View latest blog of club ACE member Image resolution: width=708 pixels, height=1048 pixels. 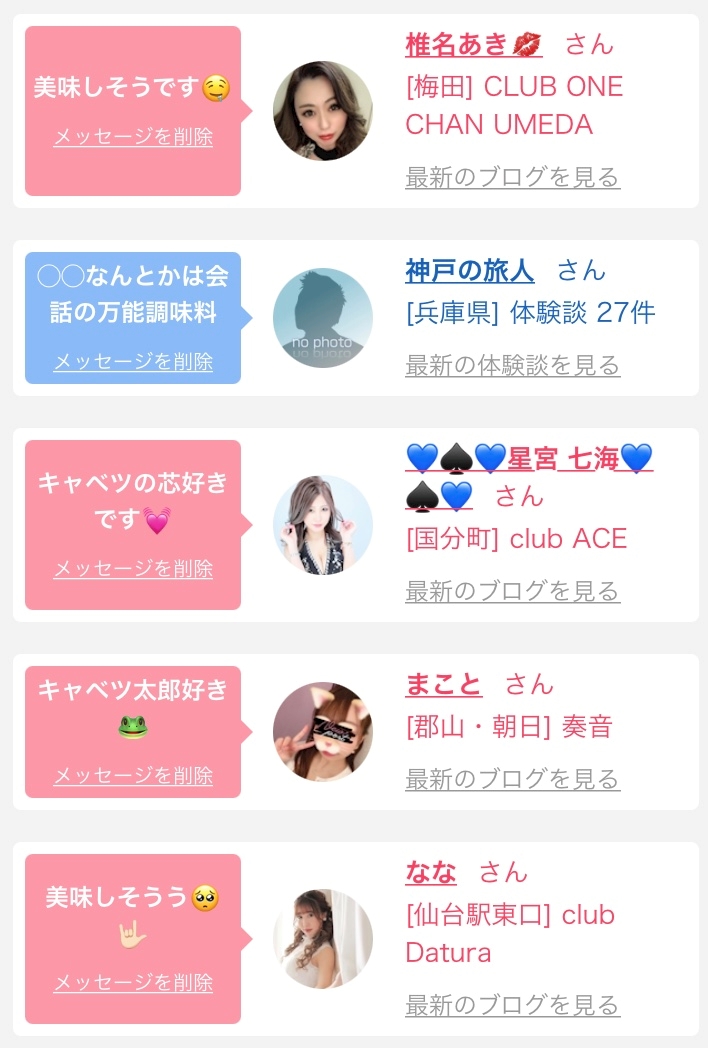coord(513,591)
